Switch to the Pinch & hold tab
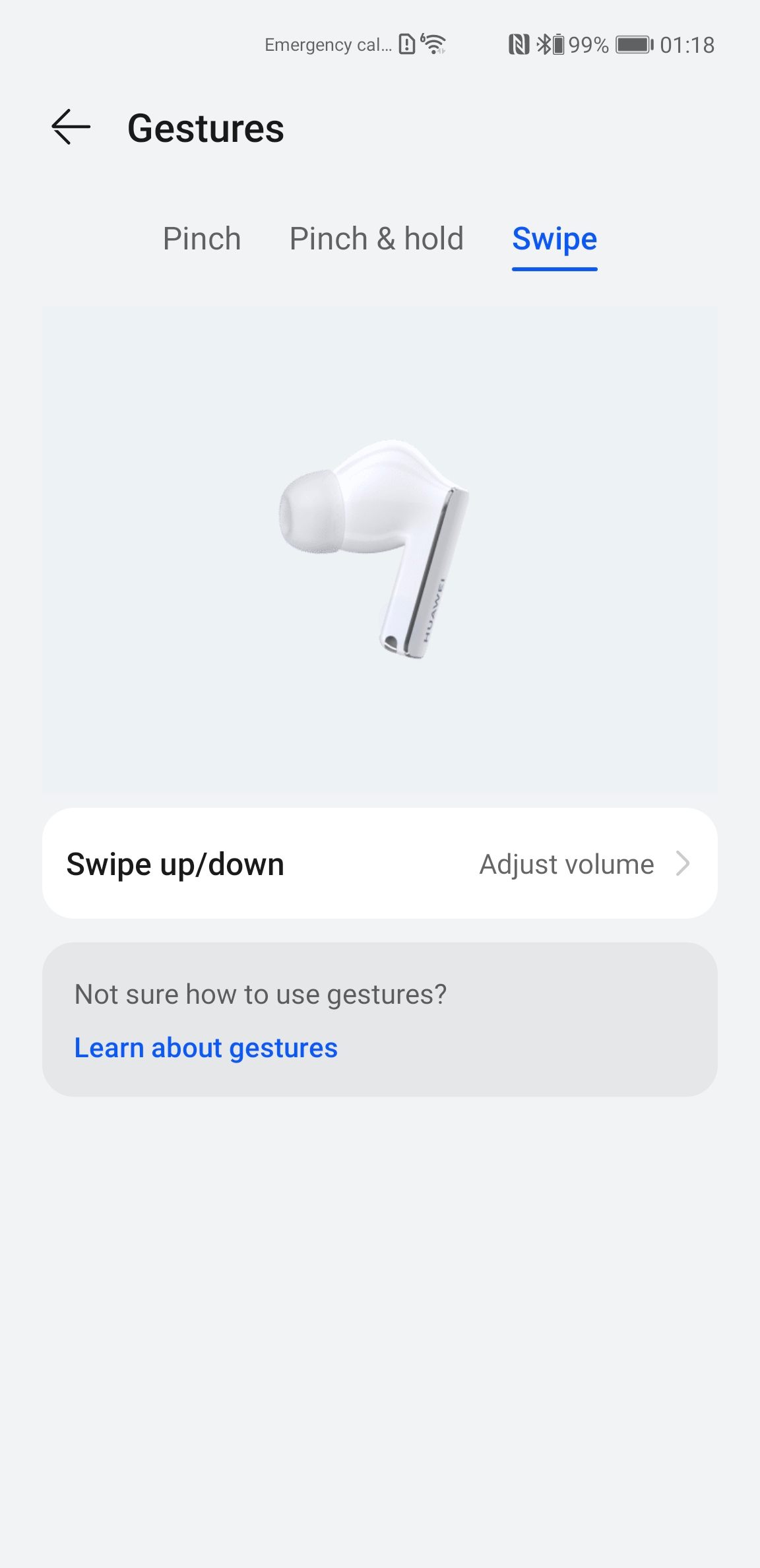Image resolution: width=760 pixels, height=1568 pixels. [377, 239]
